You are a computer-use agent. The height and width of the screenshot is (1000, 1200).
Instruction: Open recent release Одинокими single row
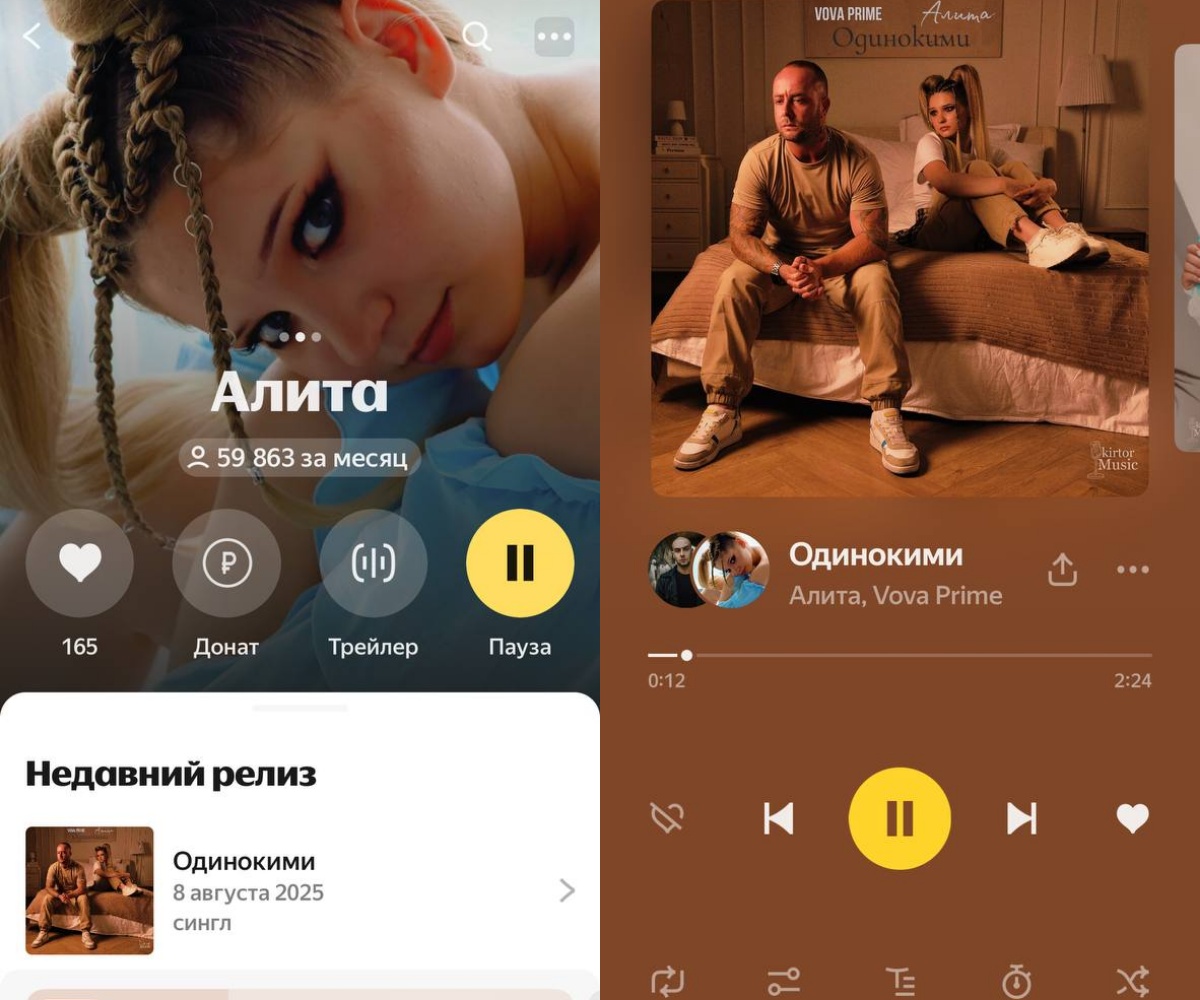tap(300, 890)
